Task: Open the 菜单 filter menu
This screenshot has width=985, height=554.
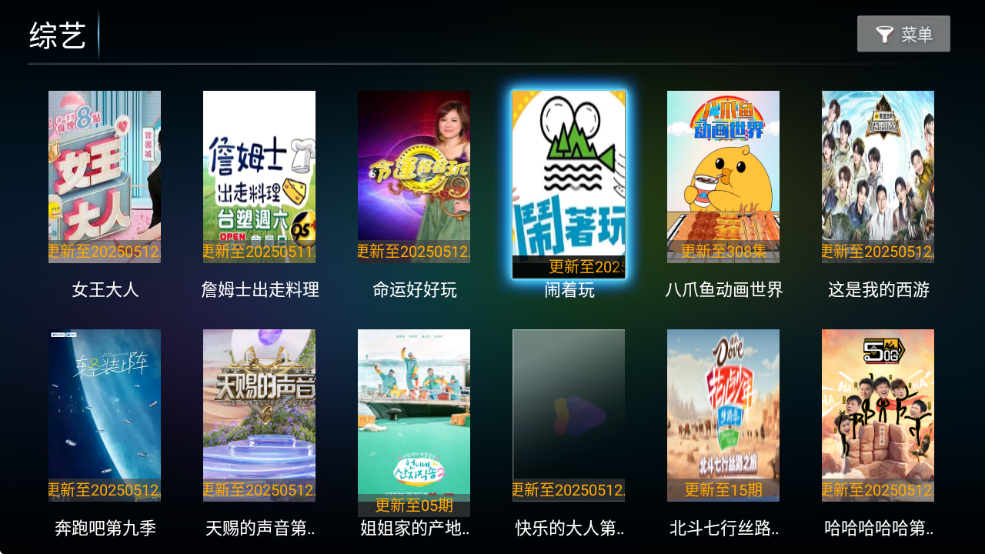Action: click(903, 34)
